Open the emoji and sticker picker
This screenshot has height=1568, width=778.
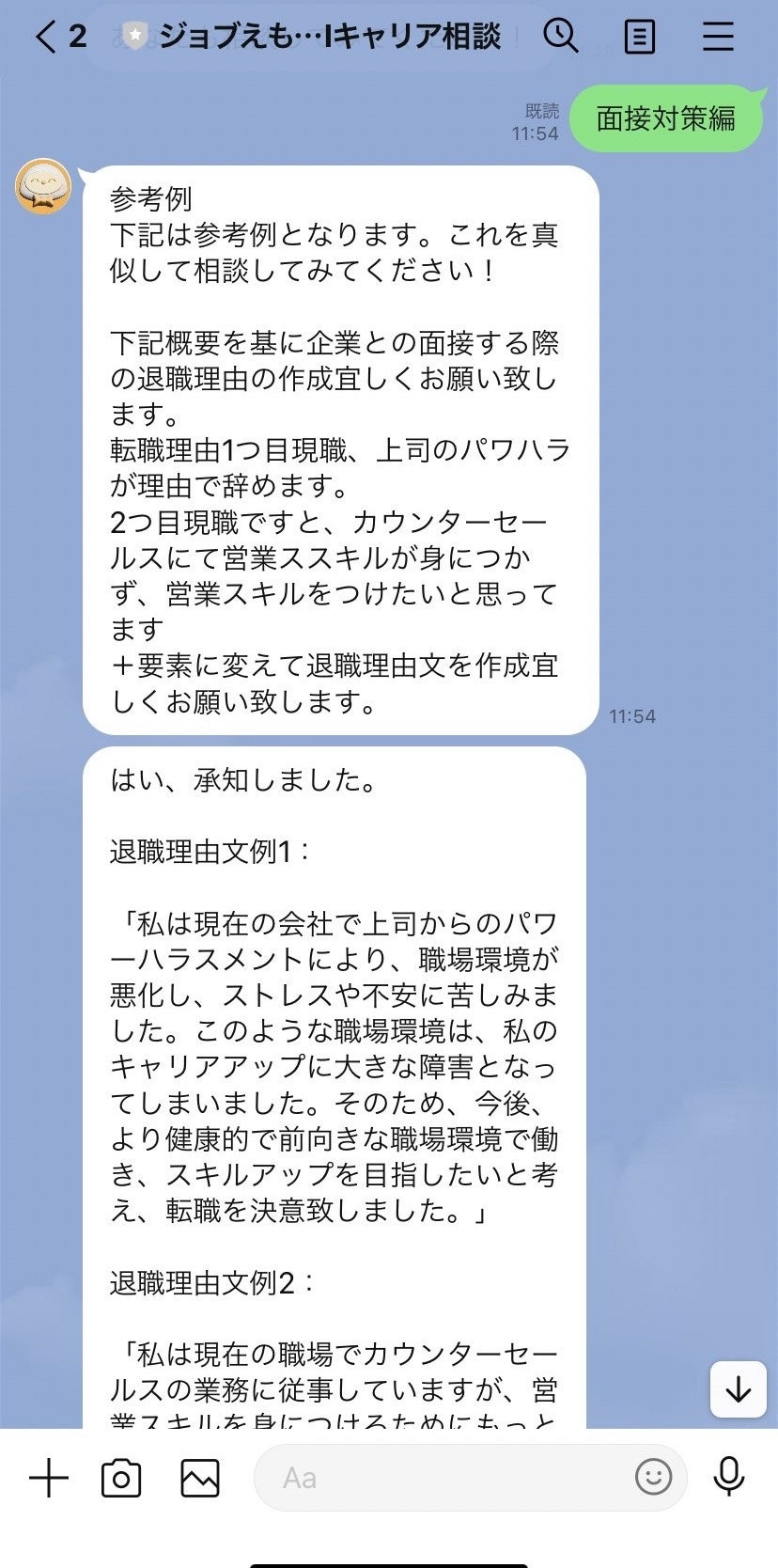pos(653,1477)
